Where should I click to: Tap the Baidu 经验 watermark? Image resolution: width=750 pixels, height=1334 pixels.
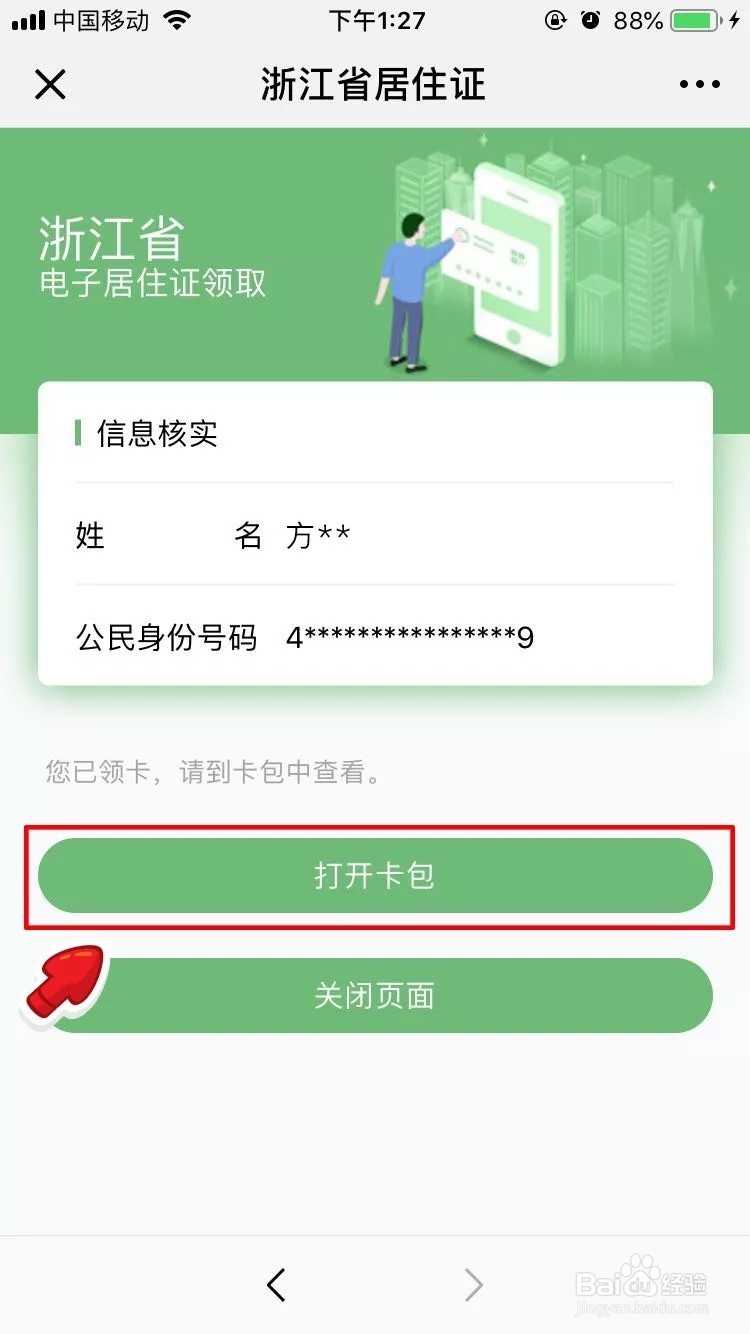pyautogui.click(x=645, y=1285)
